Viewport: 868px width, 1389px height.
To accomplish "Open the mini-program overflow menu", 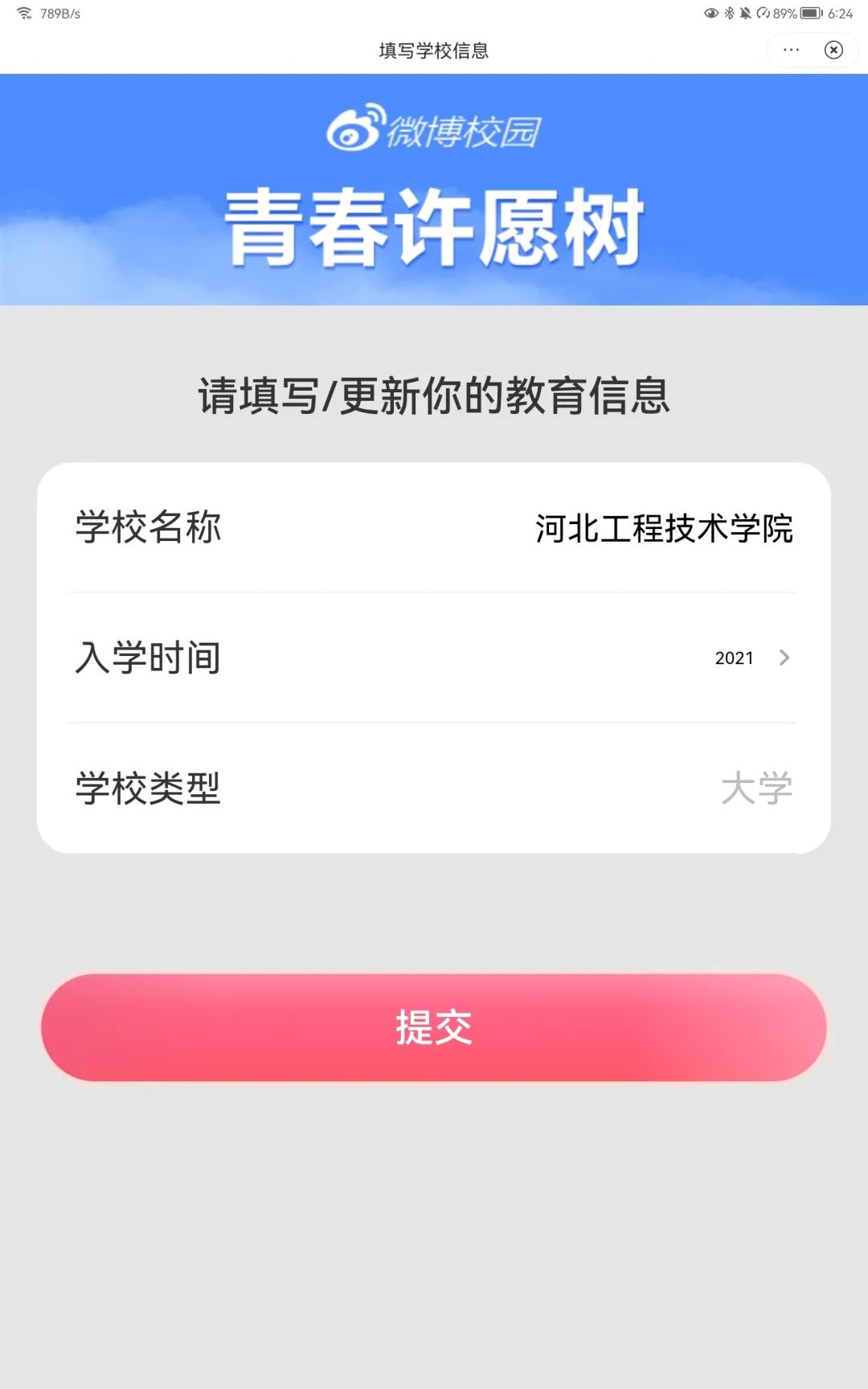I will [791, 50].
